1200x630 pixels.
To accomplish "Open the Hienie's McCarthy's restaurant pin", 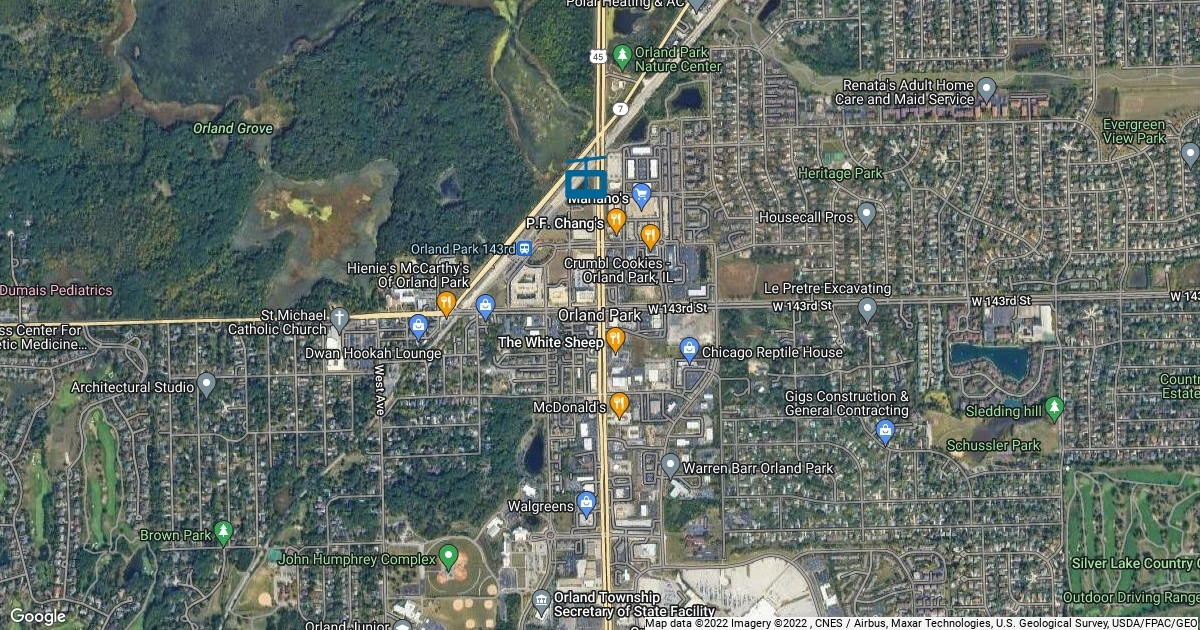I will click(x=446, y=302).
